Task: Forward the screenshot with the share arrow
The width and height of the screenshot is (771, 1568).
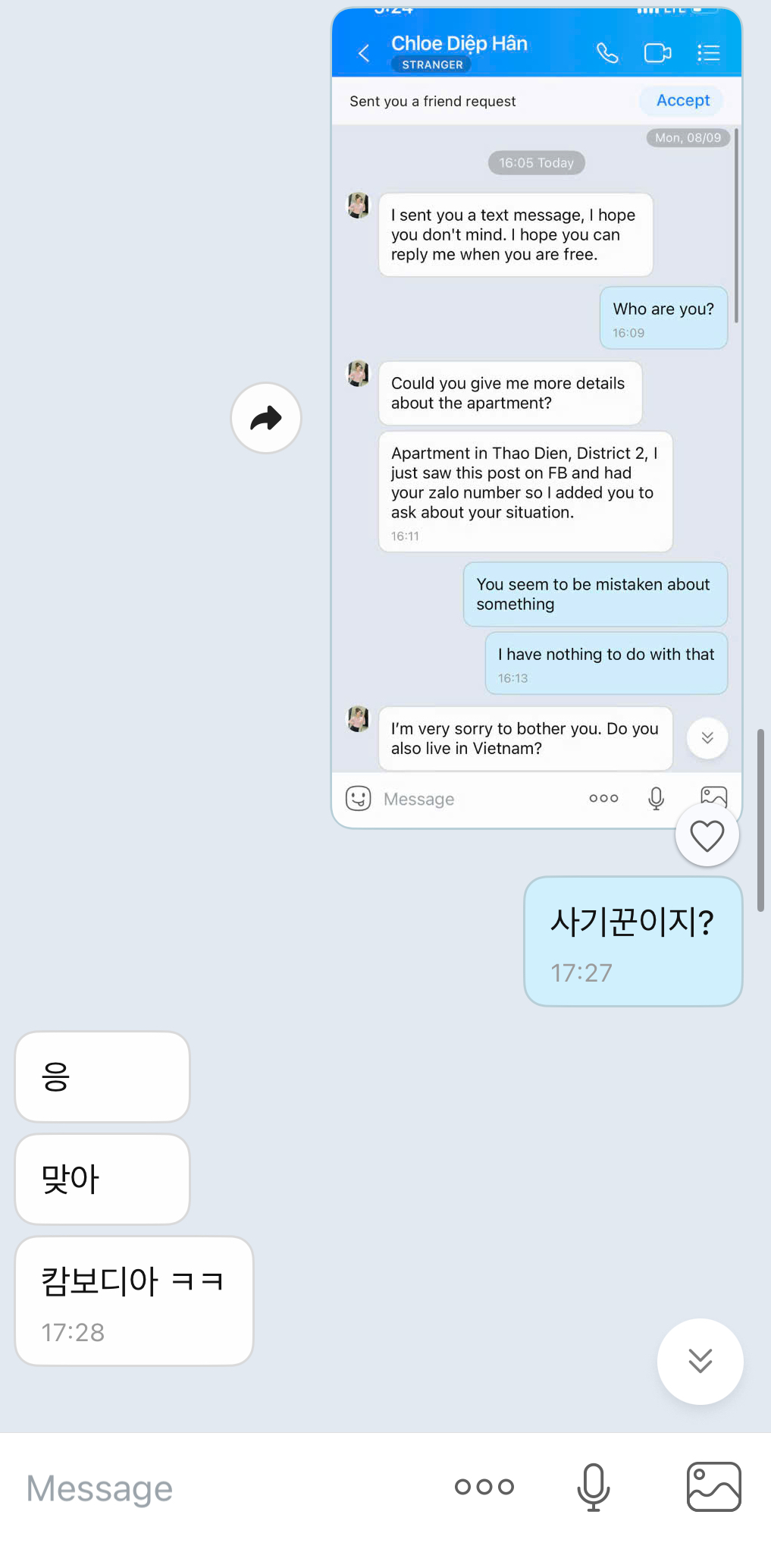Action: tap(266, 418)
